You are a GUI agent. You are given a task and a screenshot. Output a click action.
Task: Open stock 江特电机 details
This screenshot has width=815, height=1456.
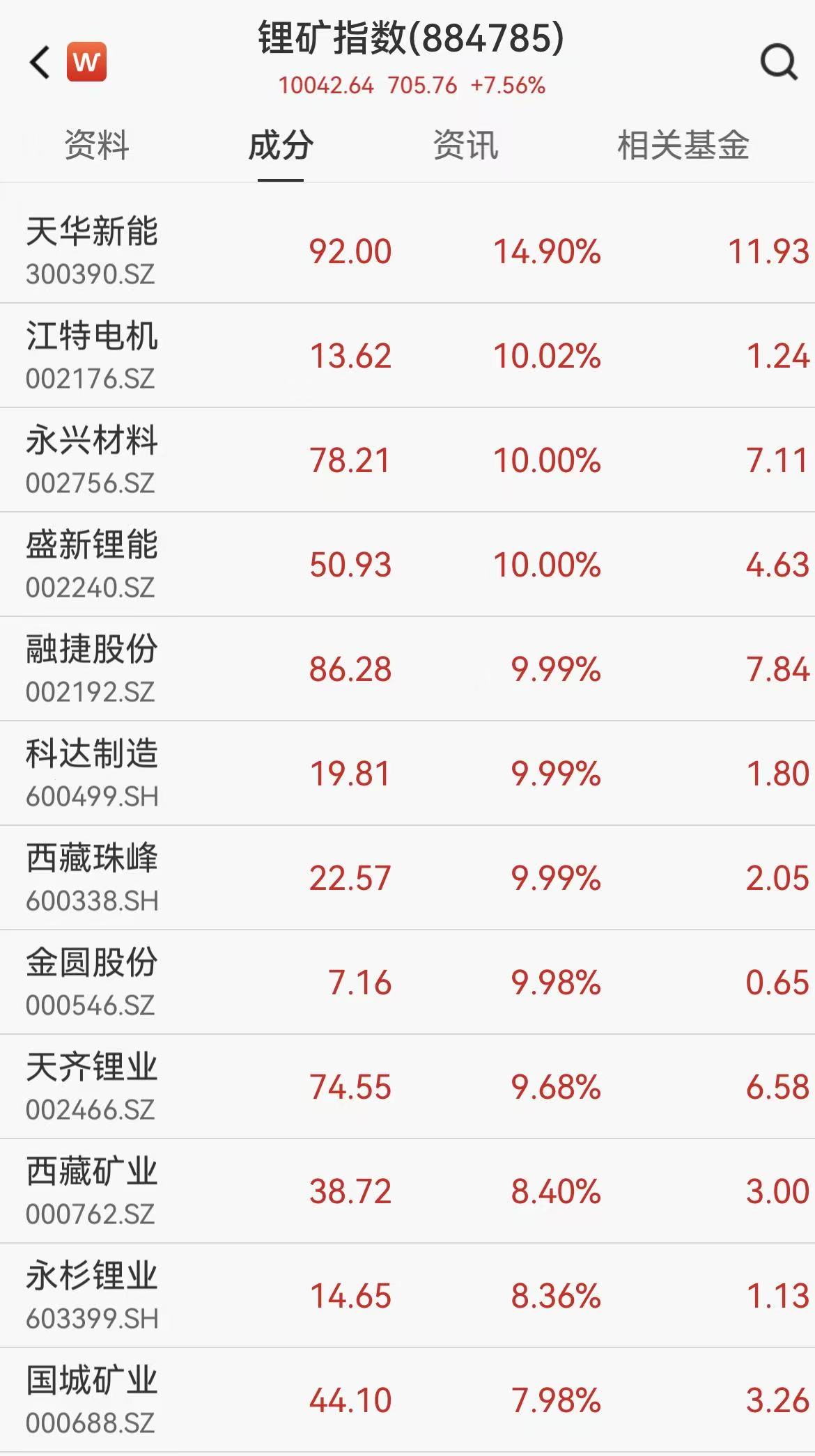(x=407, y=355)
